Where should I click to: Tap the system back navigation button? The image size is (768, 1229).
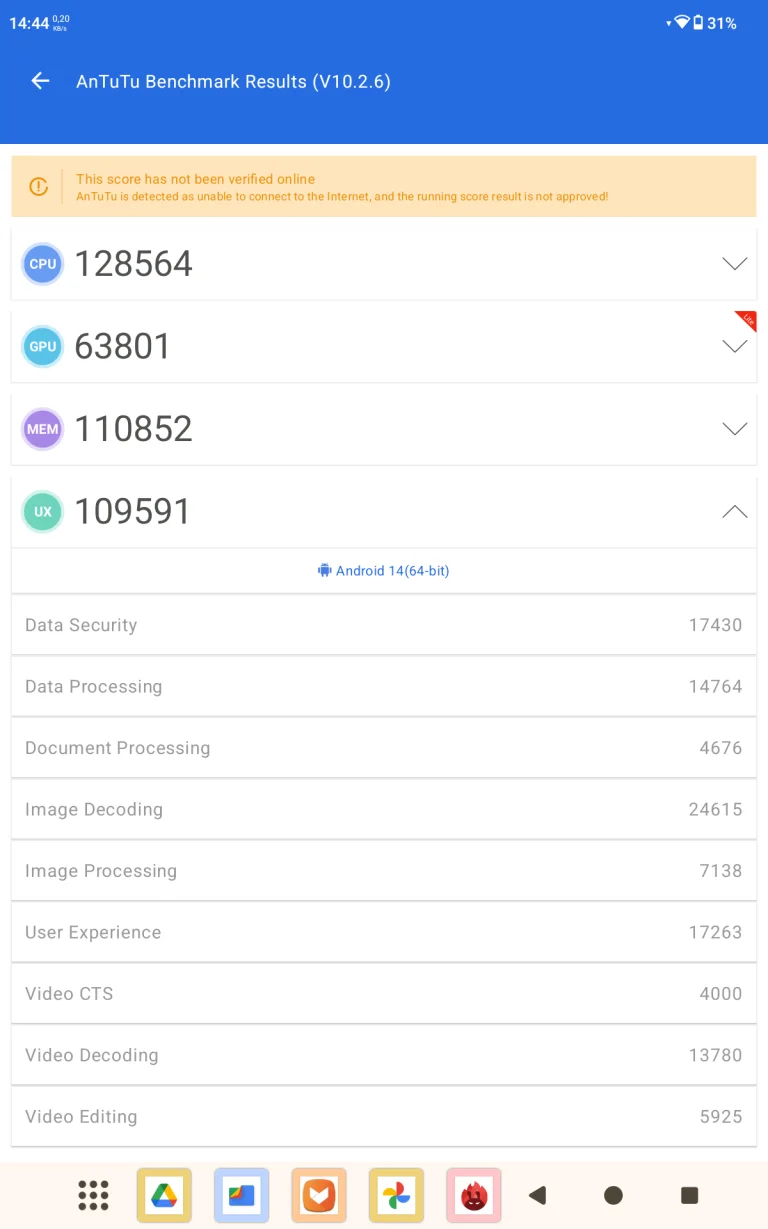tap(538, 1195)
